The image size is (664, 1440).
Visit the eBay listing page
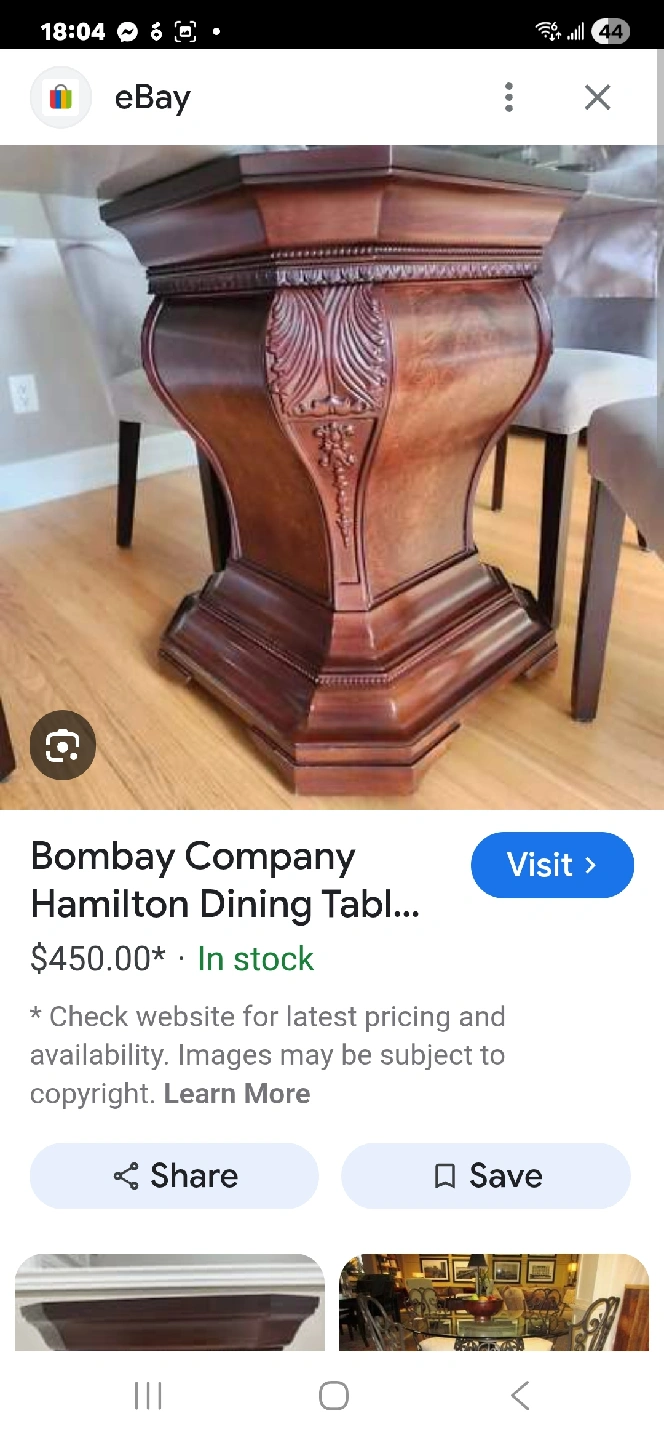pos(552,865)
